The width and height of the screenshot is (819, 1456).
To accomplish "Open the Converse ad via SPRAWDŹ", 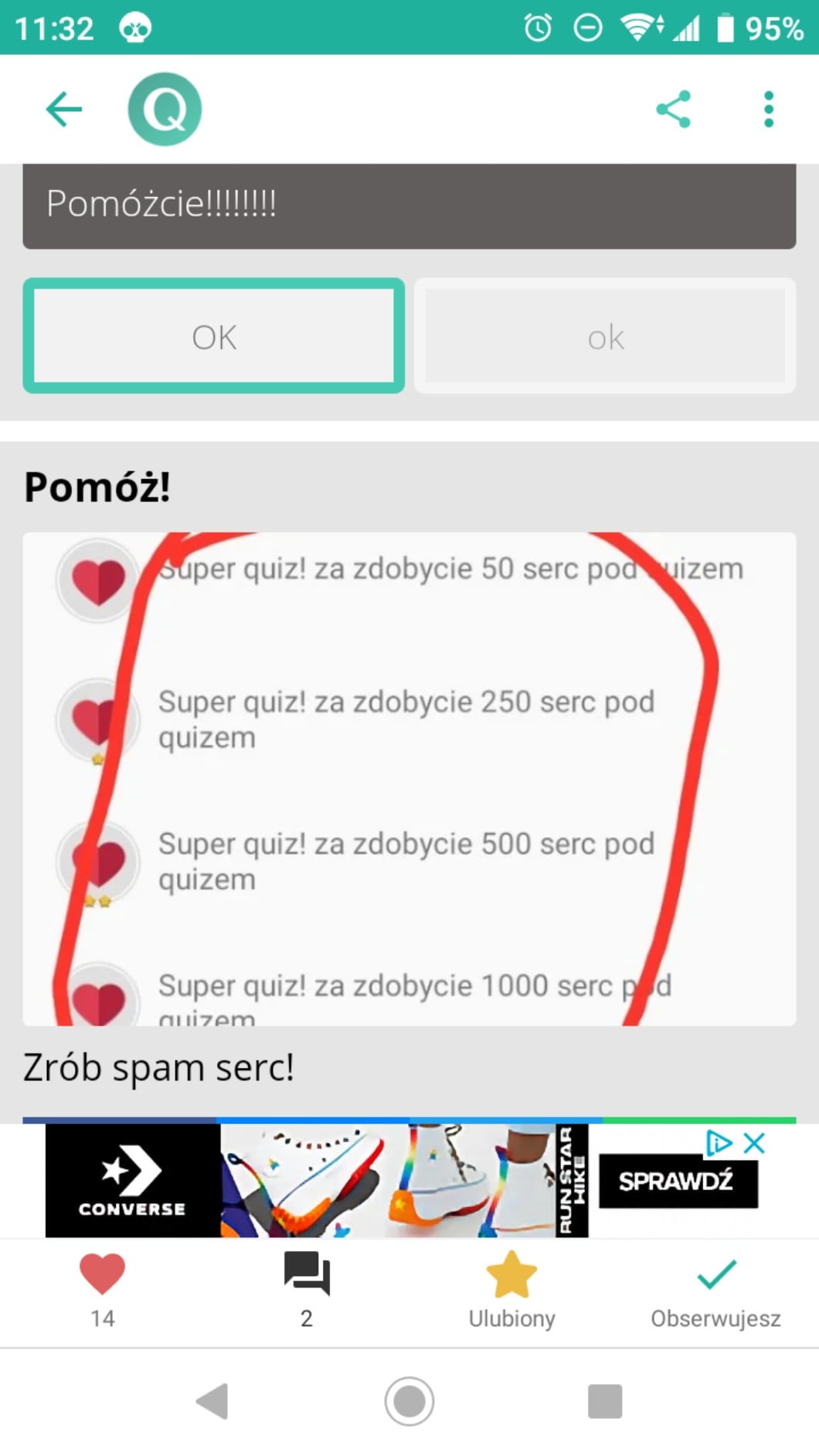I will pyautogui.click(x=676, y=1182).
